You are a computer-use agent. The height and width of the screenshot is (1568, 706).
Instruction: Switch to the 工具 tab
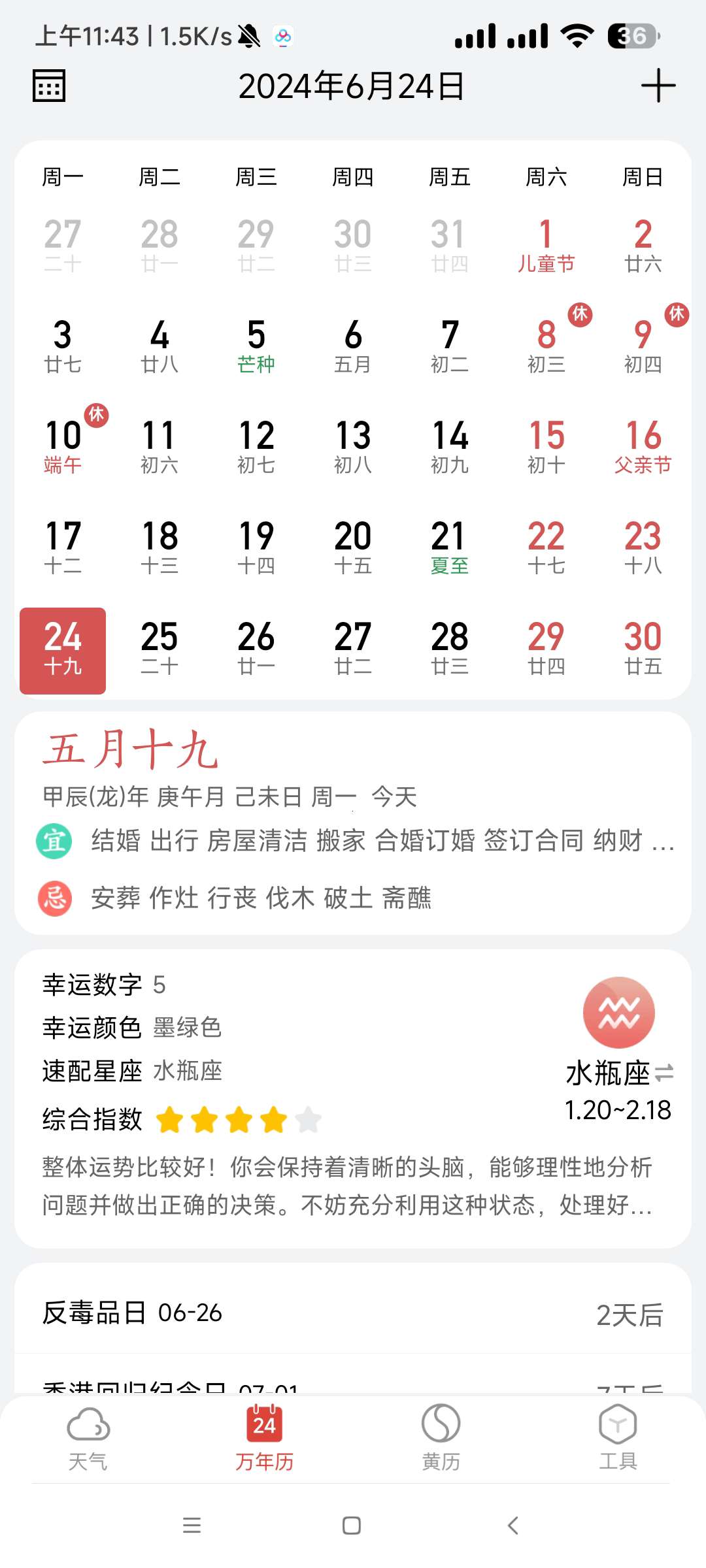coord(618,1437)
